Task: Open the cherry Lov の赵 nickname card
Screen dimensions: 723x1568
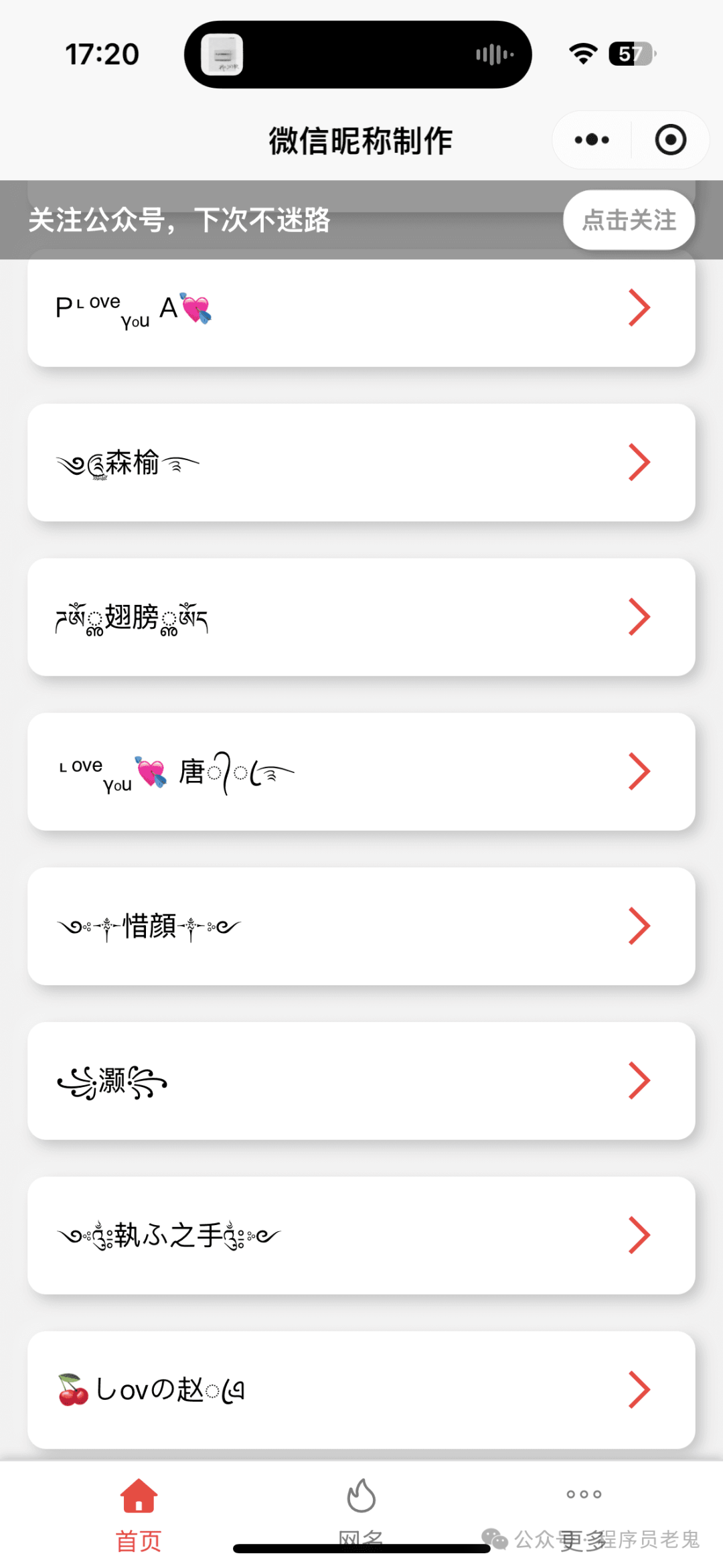Action: tap(361, 1390)
